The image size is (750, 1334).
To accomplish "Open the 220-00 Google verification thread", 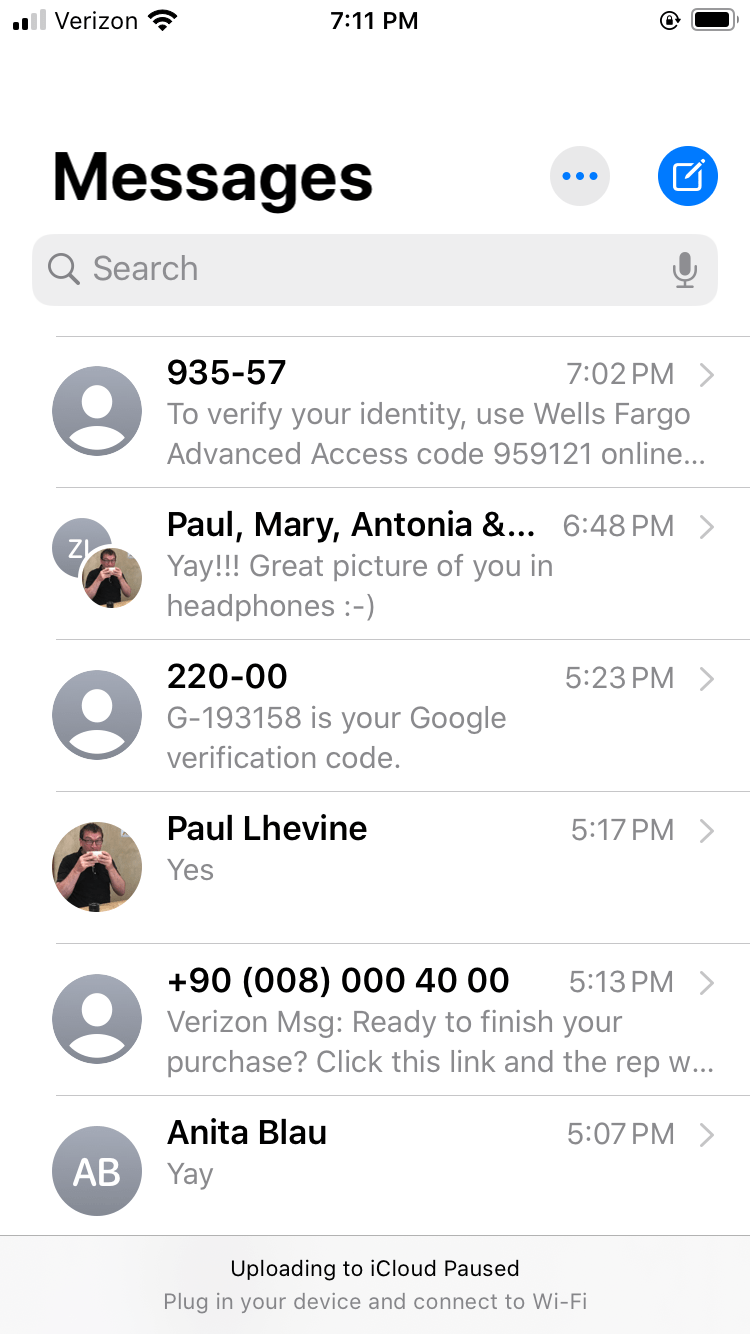I will click(400, 717).
